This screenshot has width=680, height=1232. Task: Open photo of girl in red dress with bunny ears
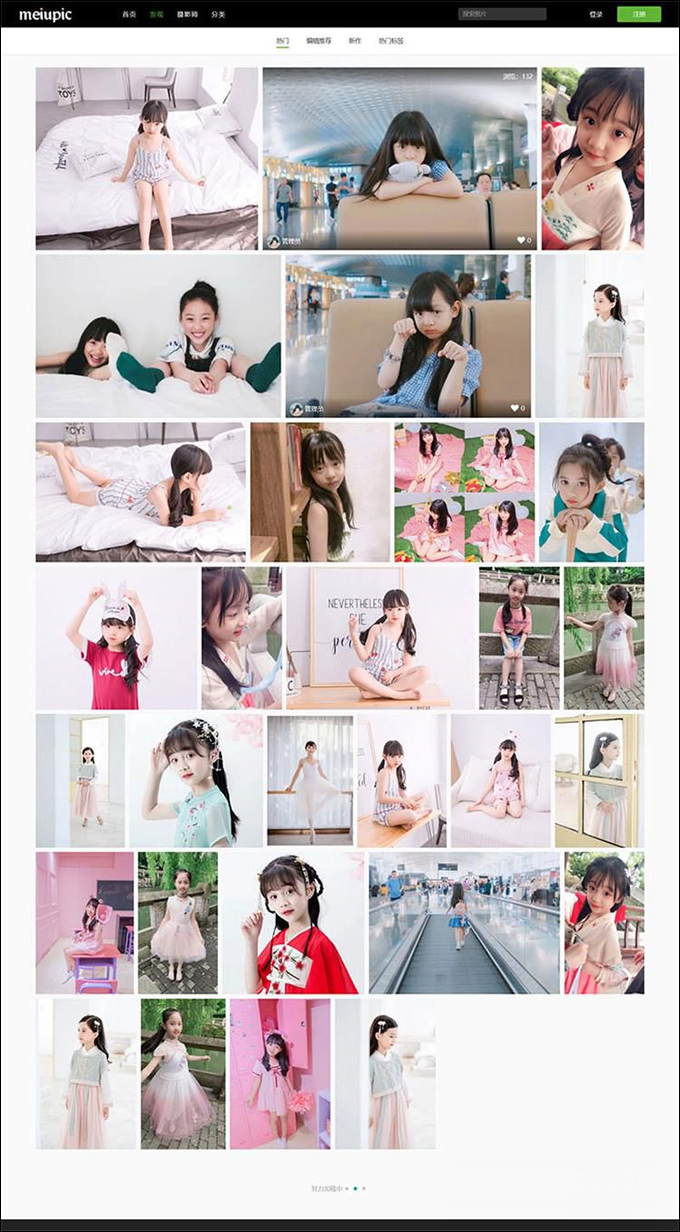(117, 638)
